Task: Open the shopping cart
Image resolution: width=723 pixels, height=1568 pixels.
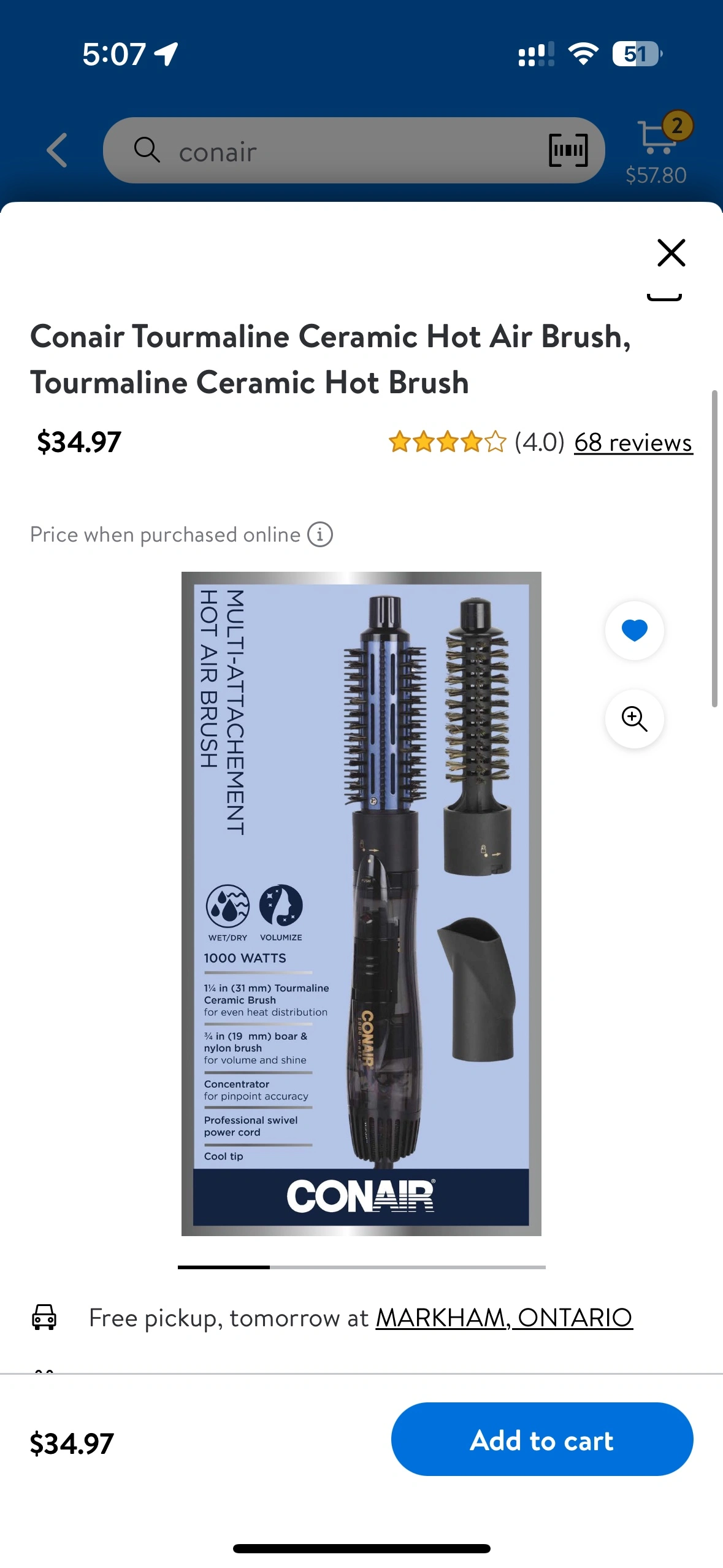Action: (x=657, y=147)
